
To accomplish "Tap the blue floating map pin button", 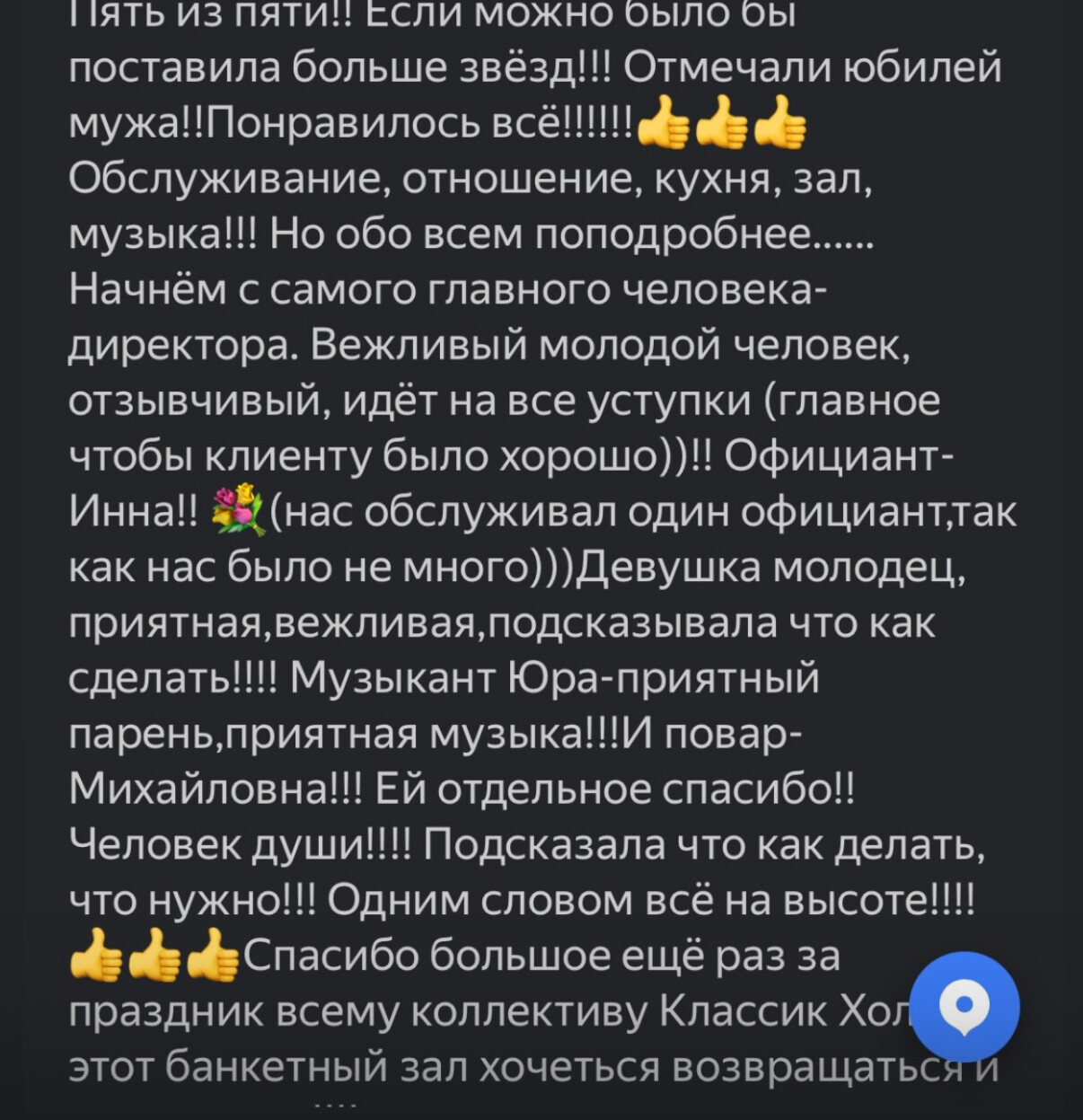I will click(x=964, y=1005).
